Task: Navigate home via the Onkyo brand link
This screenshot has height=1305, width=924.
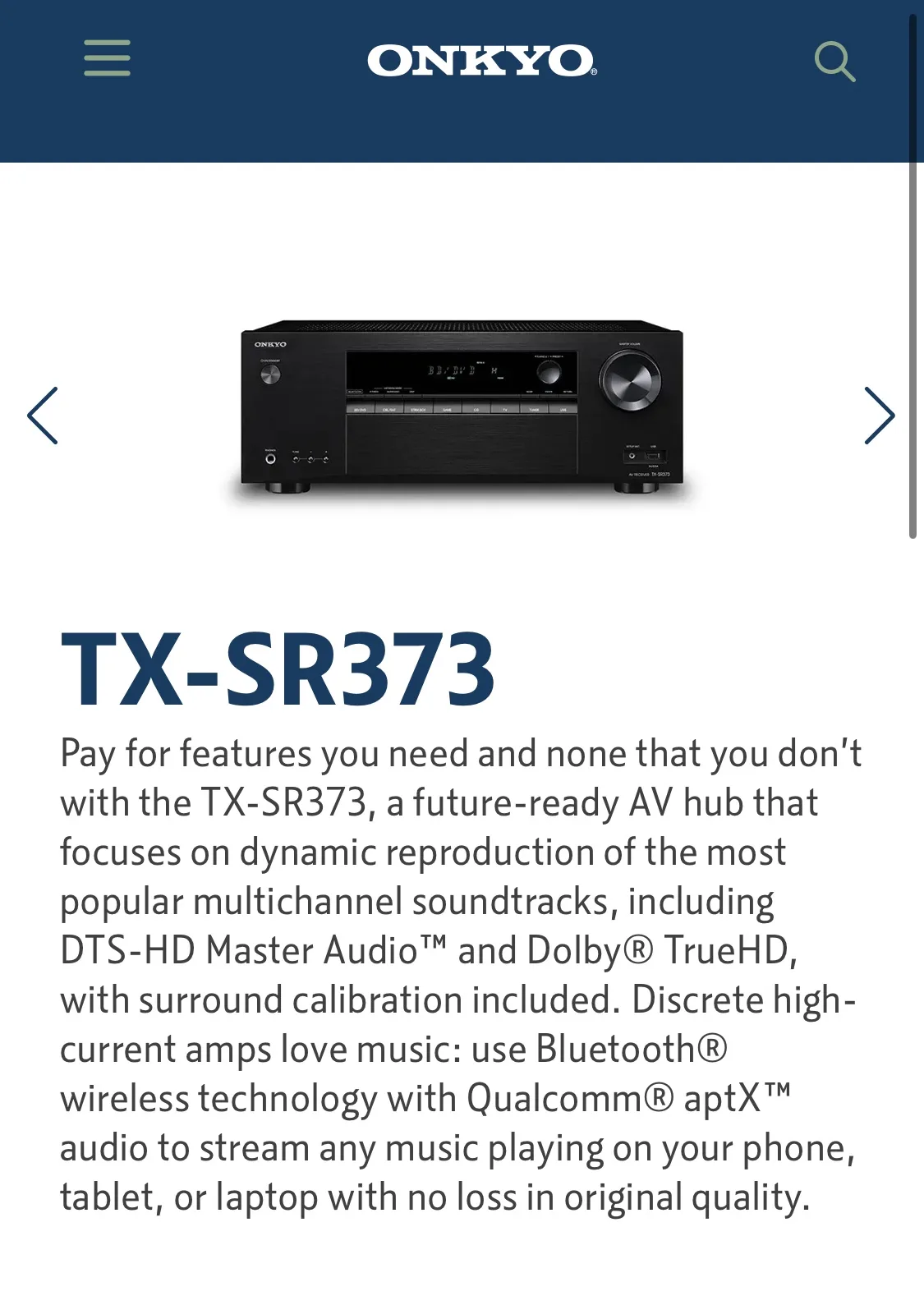Action: pos(480,61)
